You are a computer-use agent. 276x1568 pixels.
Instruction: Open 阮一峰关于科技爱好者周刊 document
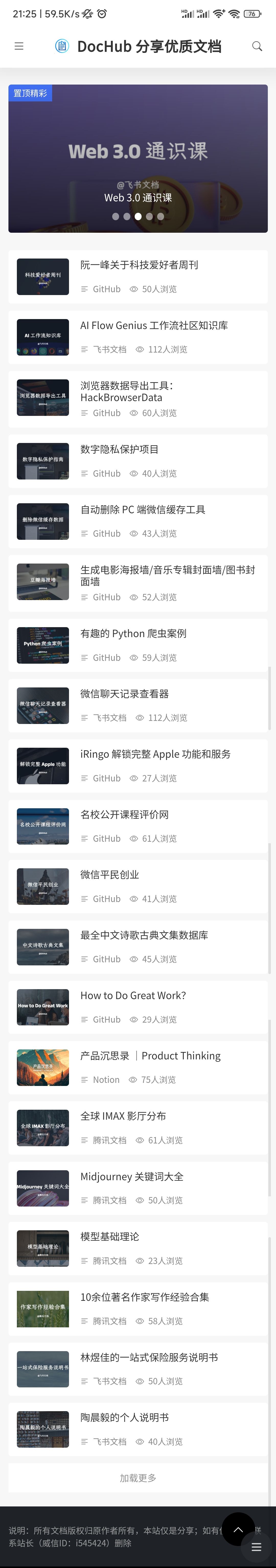click(x=139, y=265)
